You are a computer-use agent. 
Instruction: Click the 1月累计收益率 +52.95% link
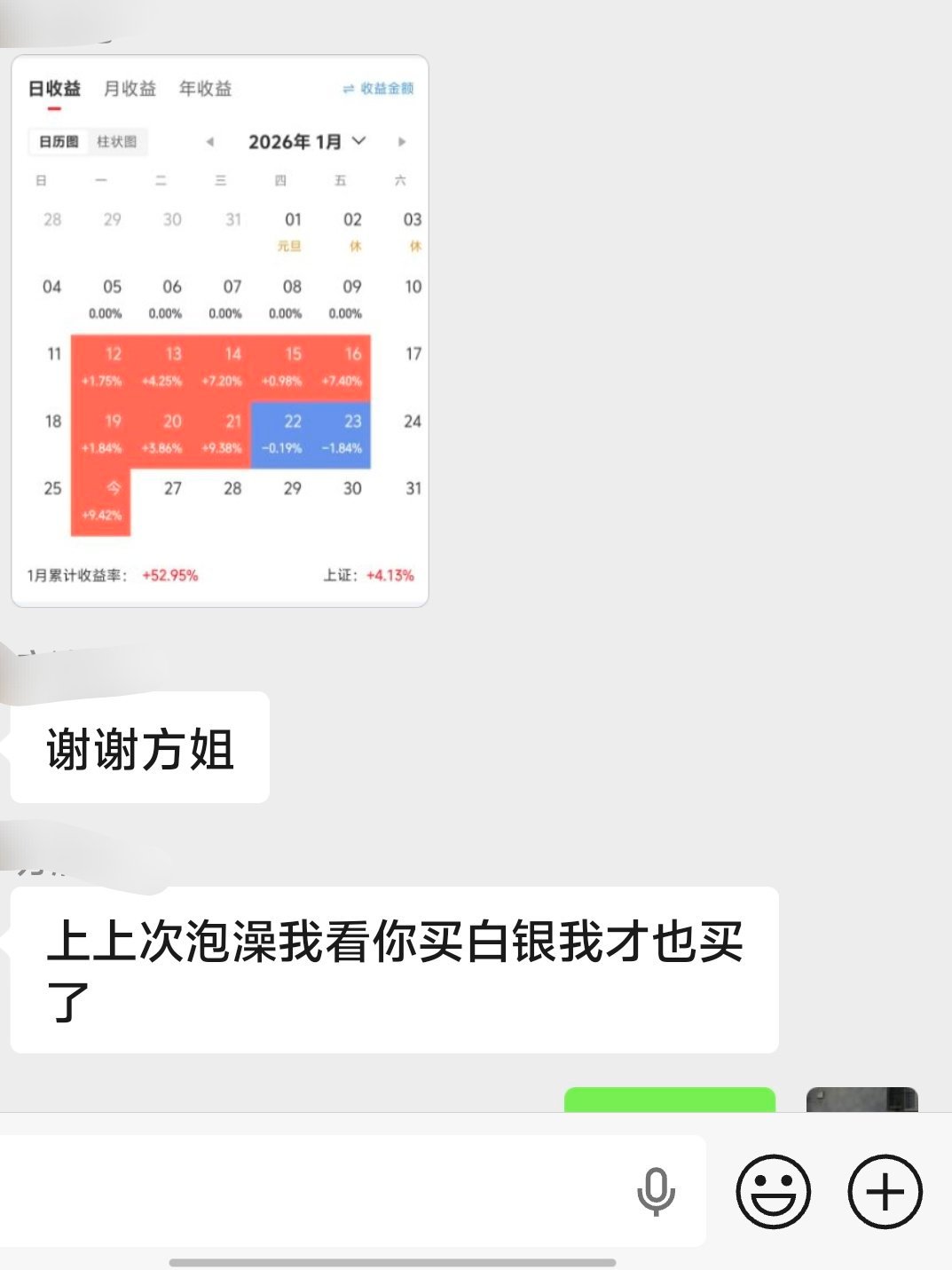coord(169,575)
